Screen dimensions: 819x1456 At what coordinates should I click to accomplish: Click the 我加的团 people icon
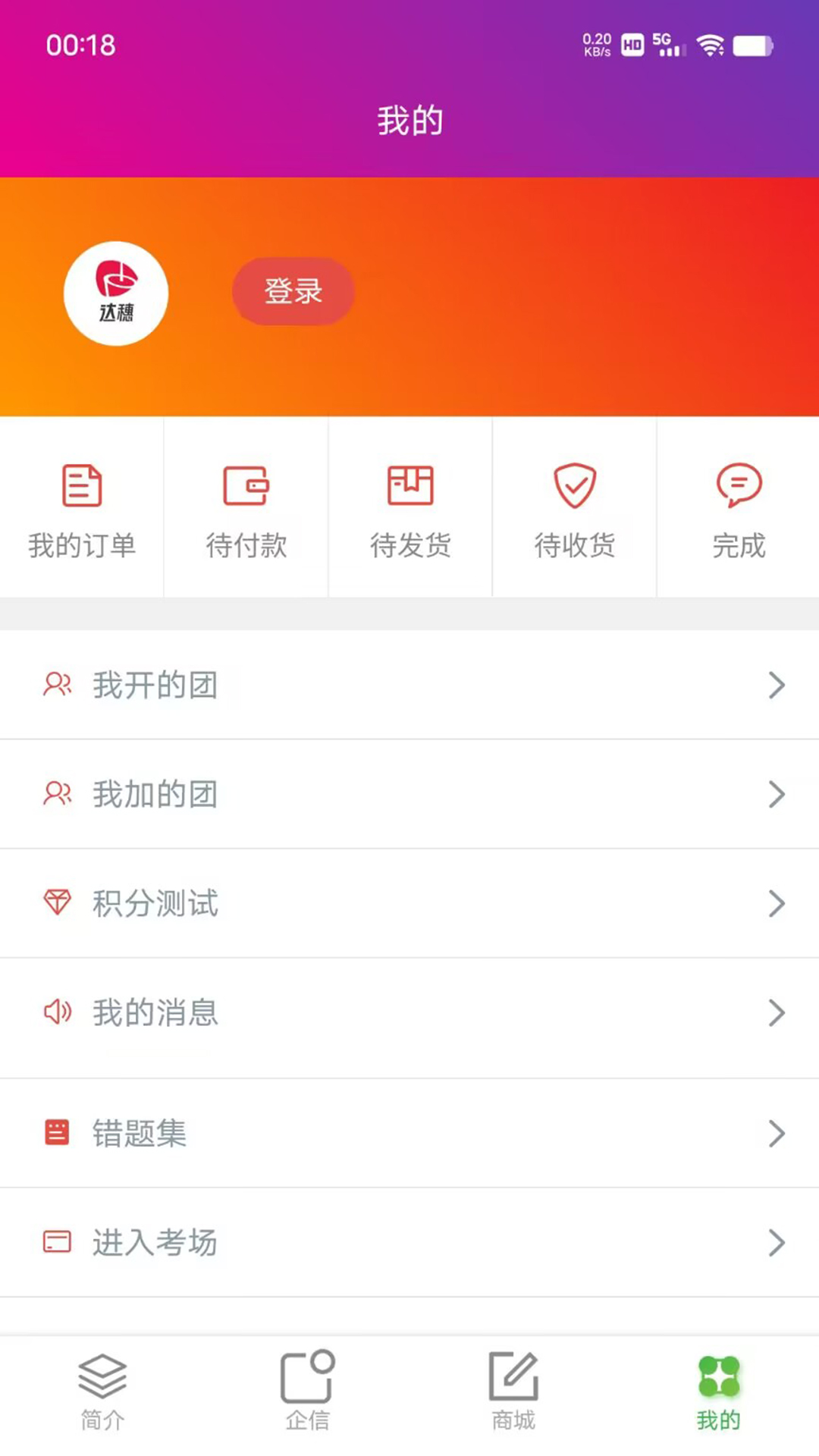[x=57, y=794]
